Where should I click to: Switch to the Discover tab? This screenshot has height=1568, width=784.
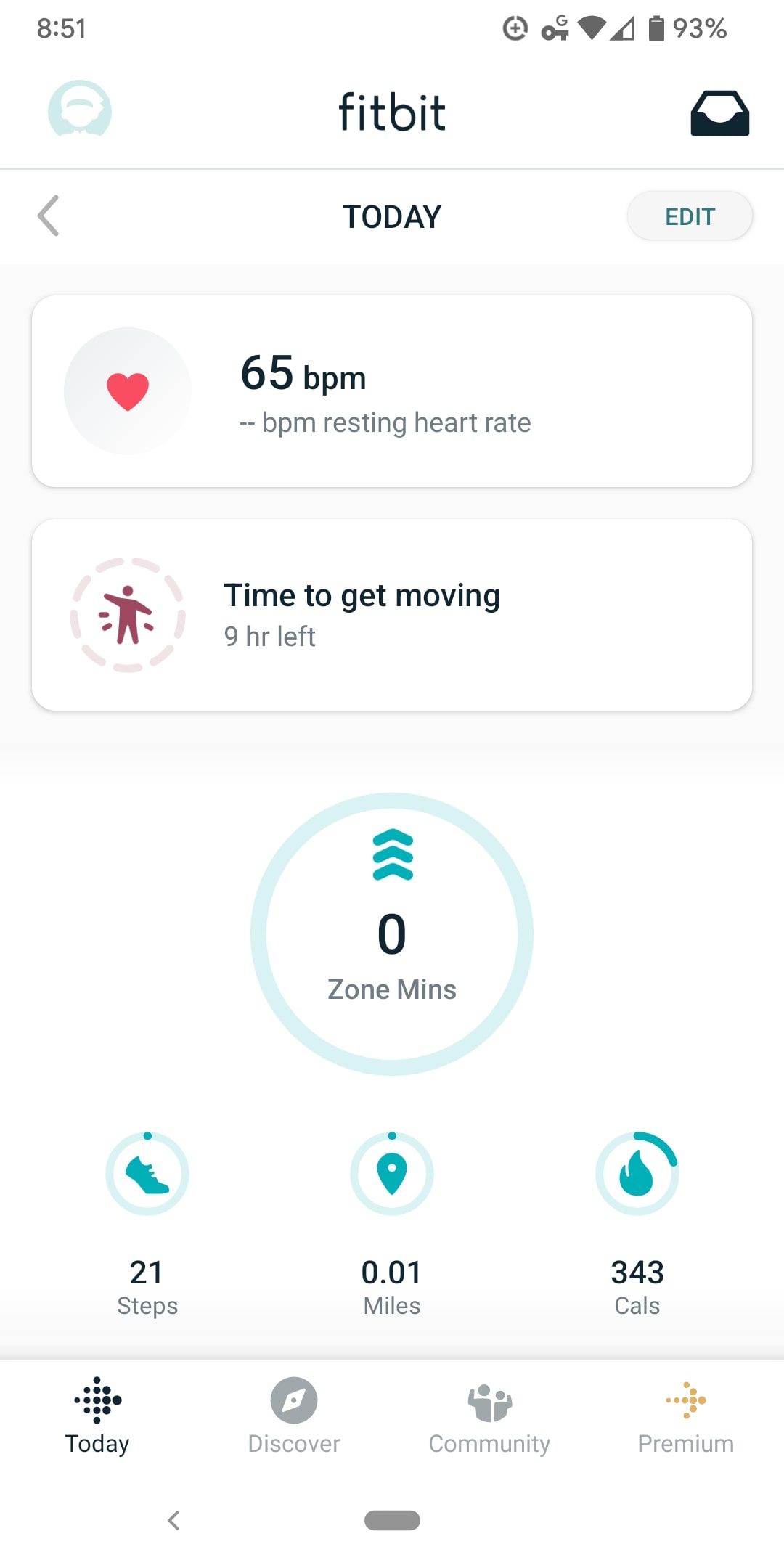point(293,1416)
